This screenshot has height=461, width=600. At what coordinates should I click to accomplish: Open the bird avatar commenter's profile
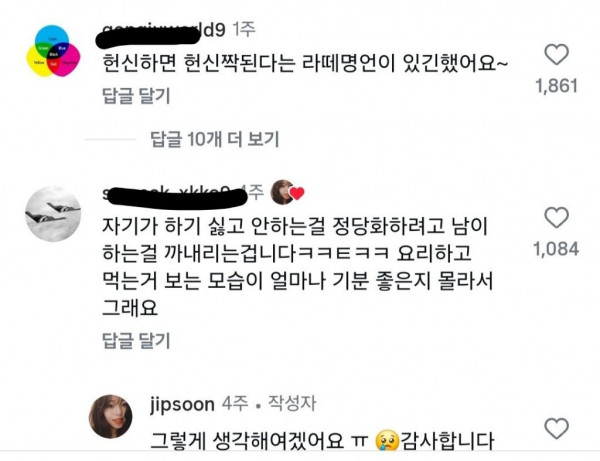(x=52, y=214)
